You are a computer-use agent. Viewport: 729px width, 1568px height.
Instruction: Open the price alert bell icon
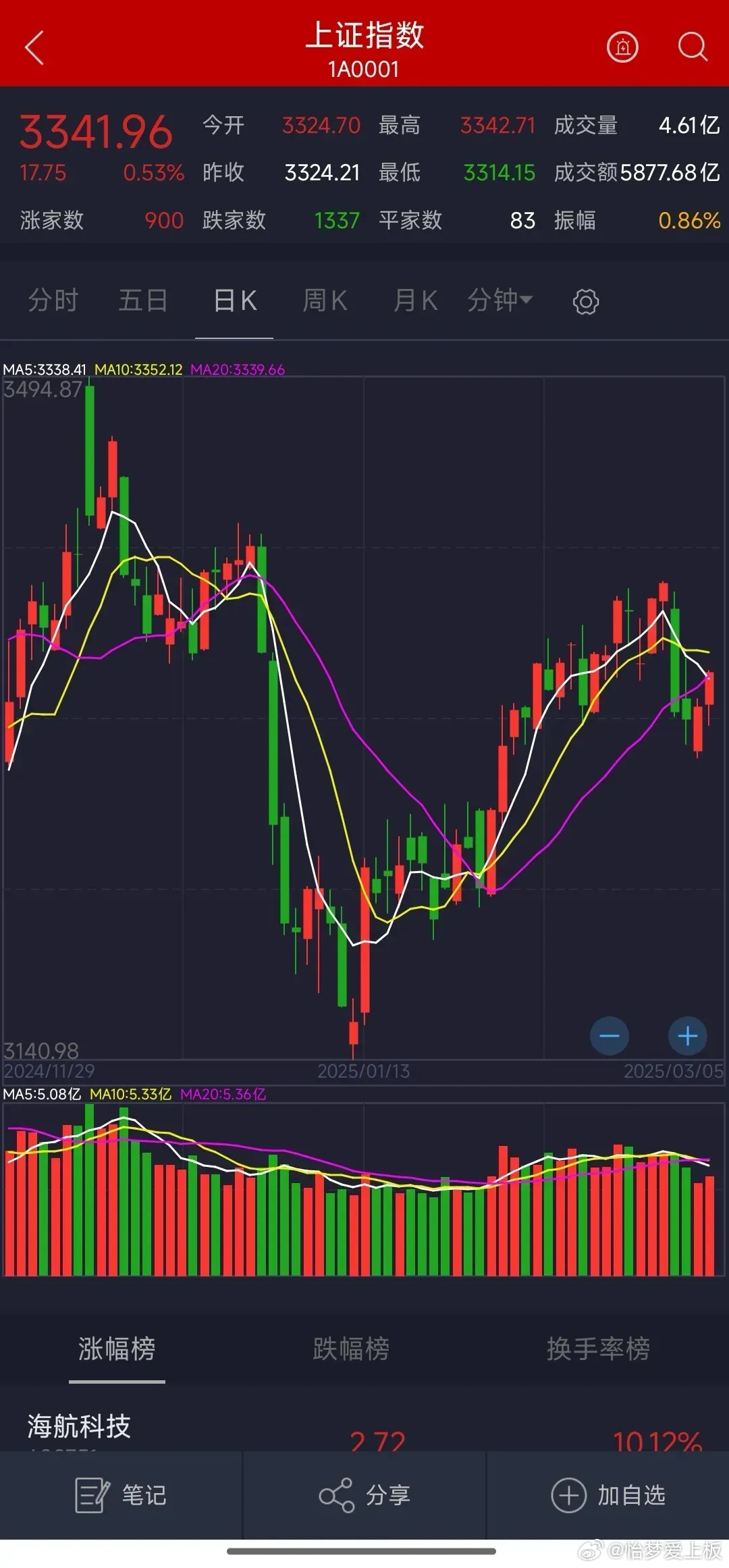(622, 47)
